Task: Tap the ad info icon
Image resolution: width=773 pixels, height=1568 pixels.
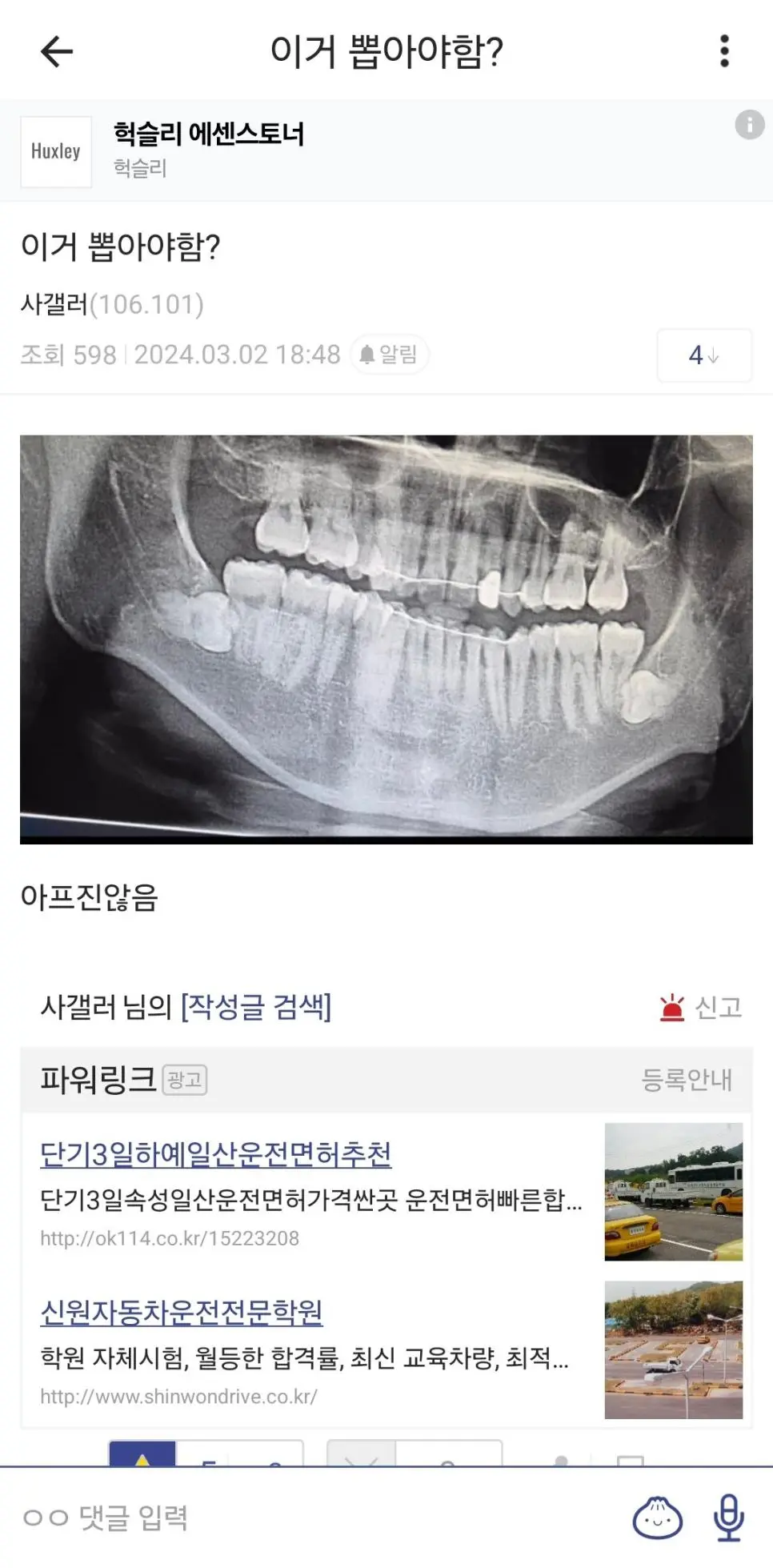Action: 749,125
